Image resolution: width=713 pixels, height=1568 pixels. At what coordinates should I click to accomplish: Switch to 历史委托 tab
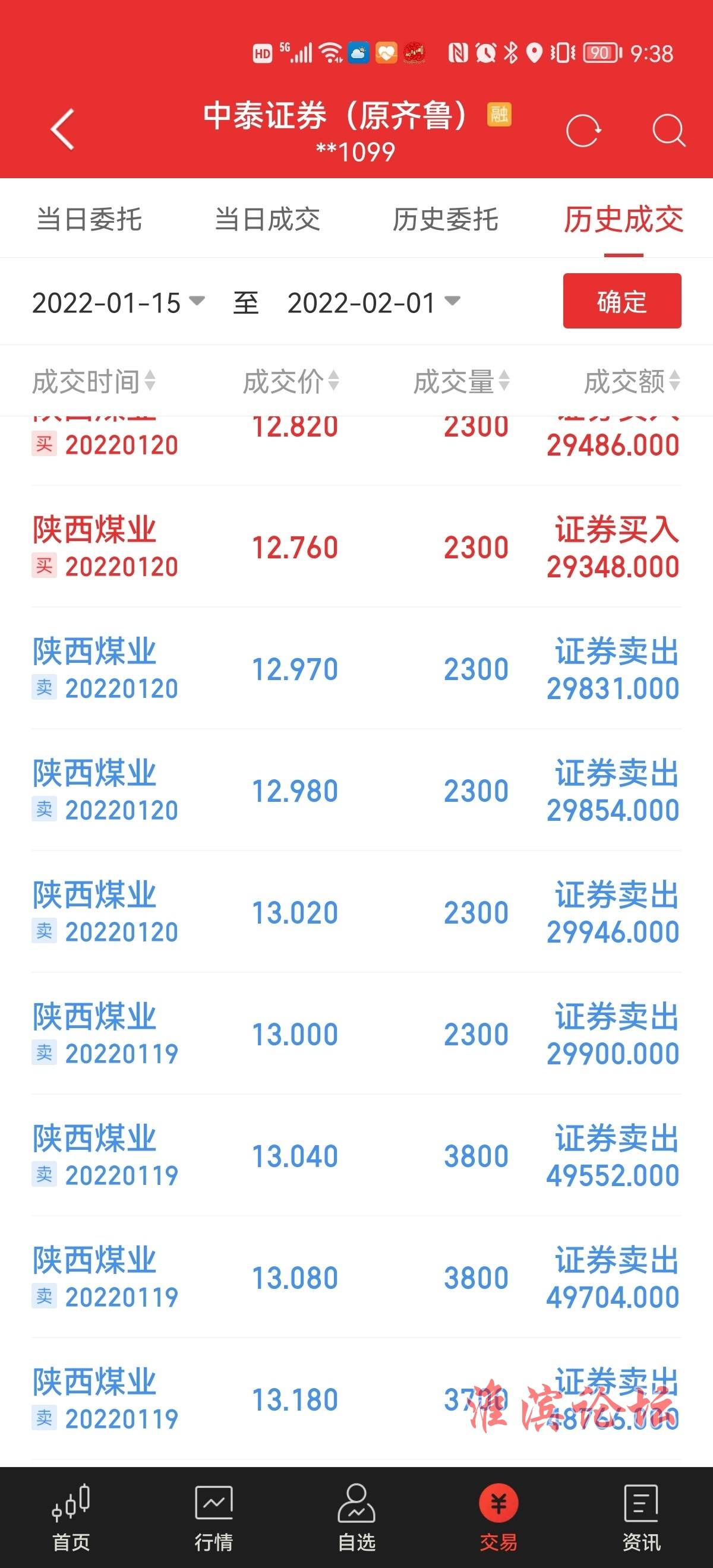446,219
